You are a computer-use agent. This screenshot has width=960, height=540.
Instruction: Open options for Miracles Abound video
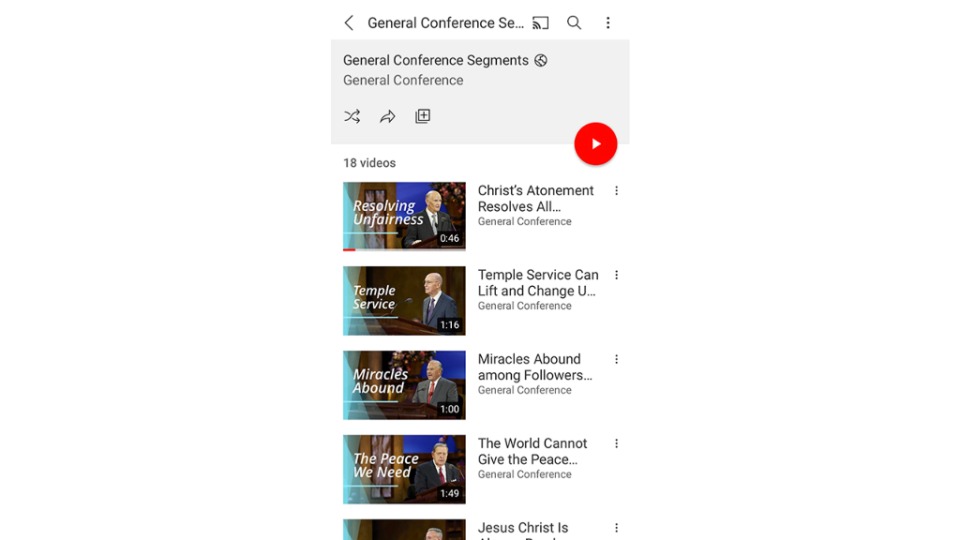pos(616,359)
